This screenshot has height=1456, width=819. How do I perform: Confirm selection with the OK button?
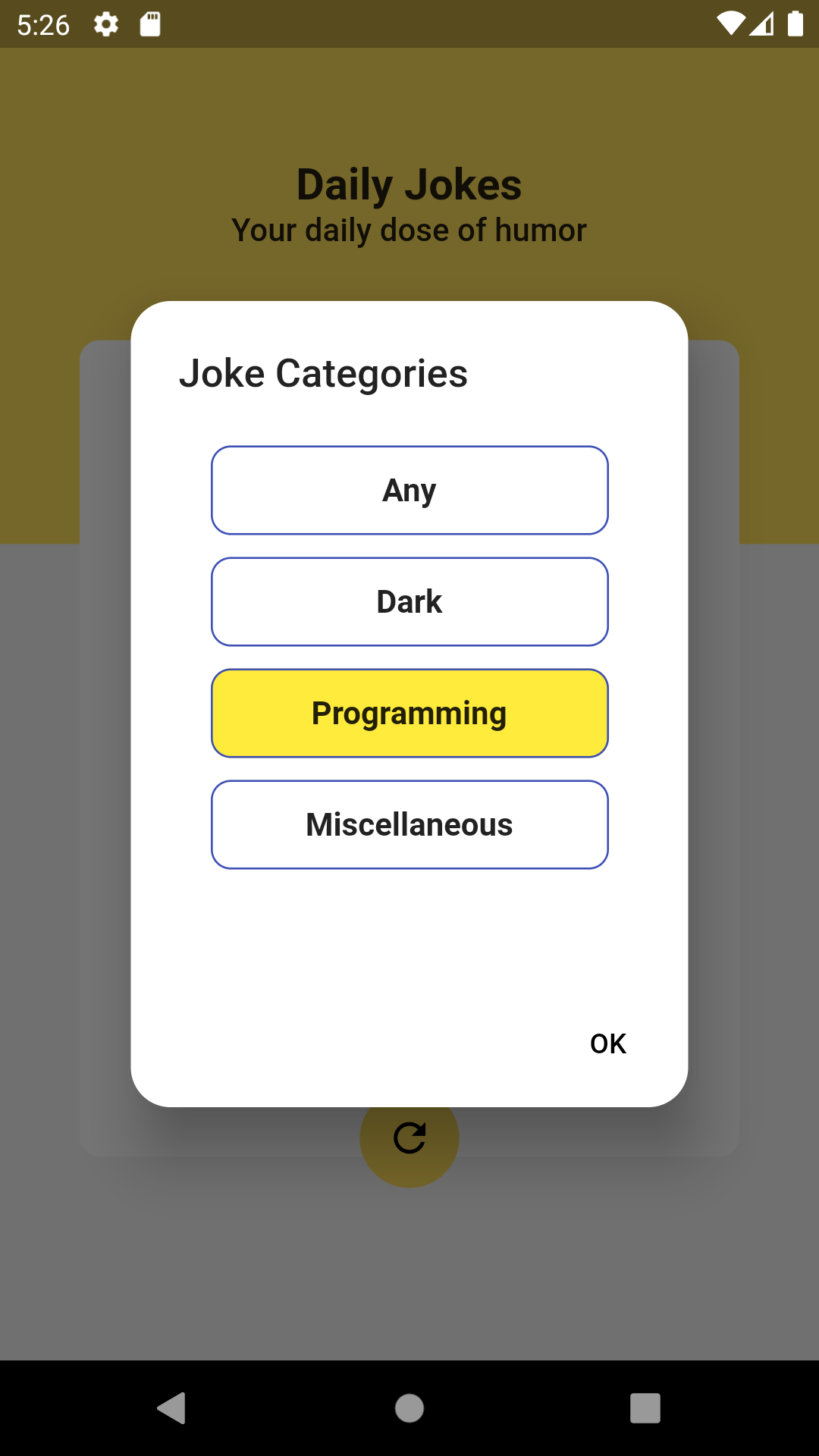607,1043
